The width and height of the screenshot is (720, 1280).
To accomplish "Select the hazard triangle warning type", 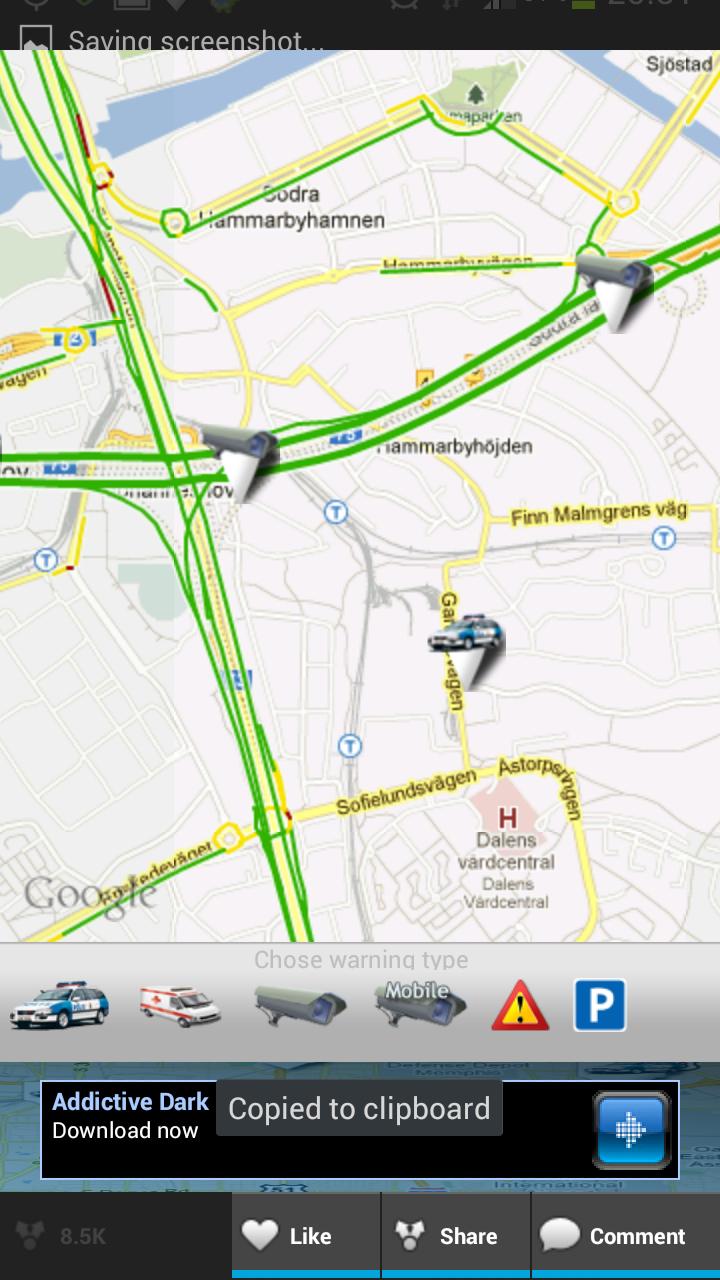I will click(x=520, y=1006).
